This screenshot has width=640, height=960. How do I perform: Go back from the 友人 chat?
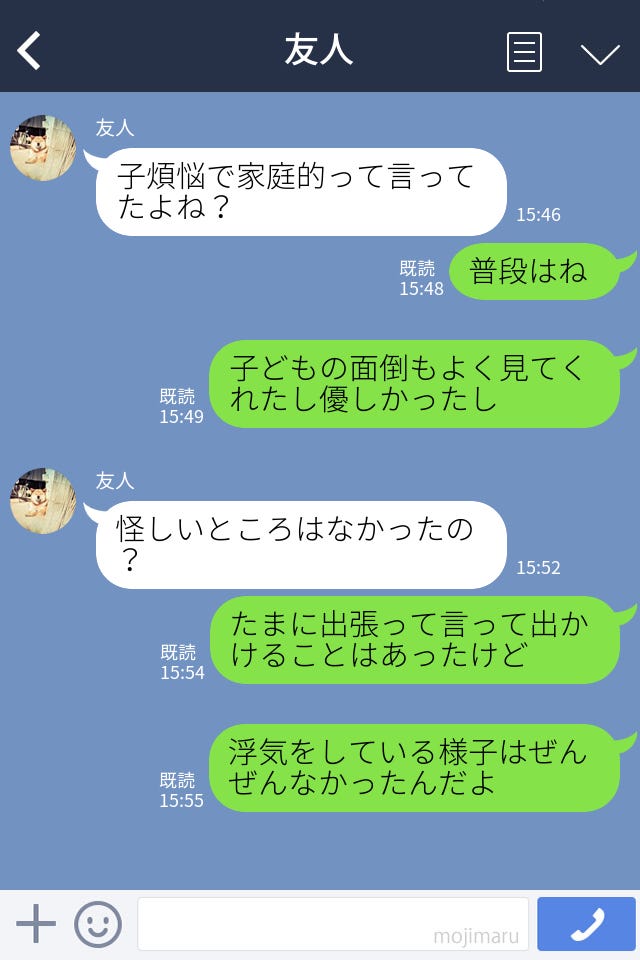coord(30,50)
